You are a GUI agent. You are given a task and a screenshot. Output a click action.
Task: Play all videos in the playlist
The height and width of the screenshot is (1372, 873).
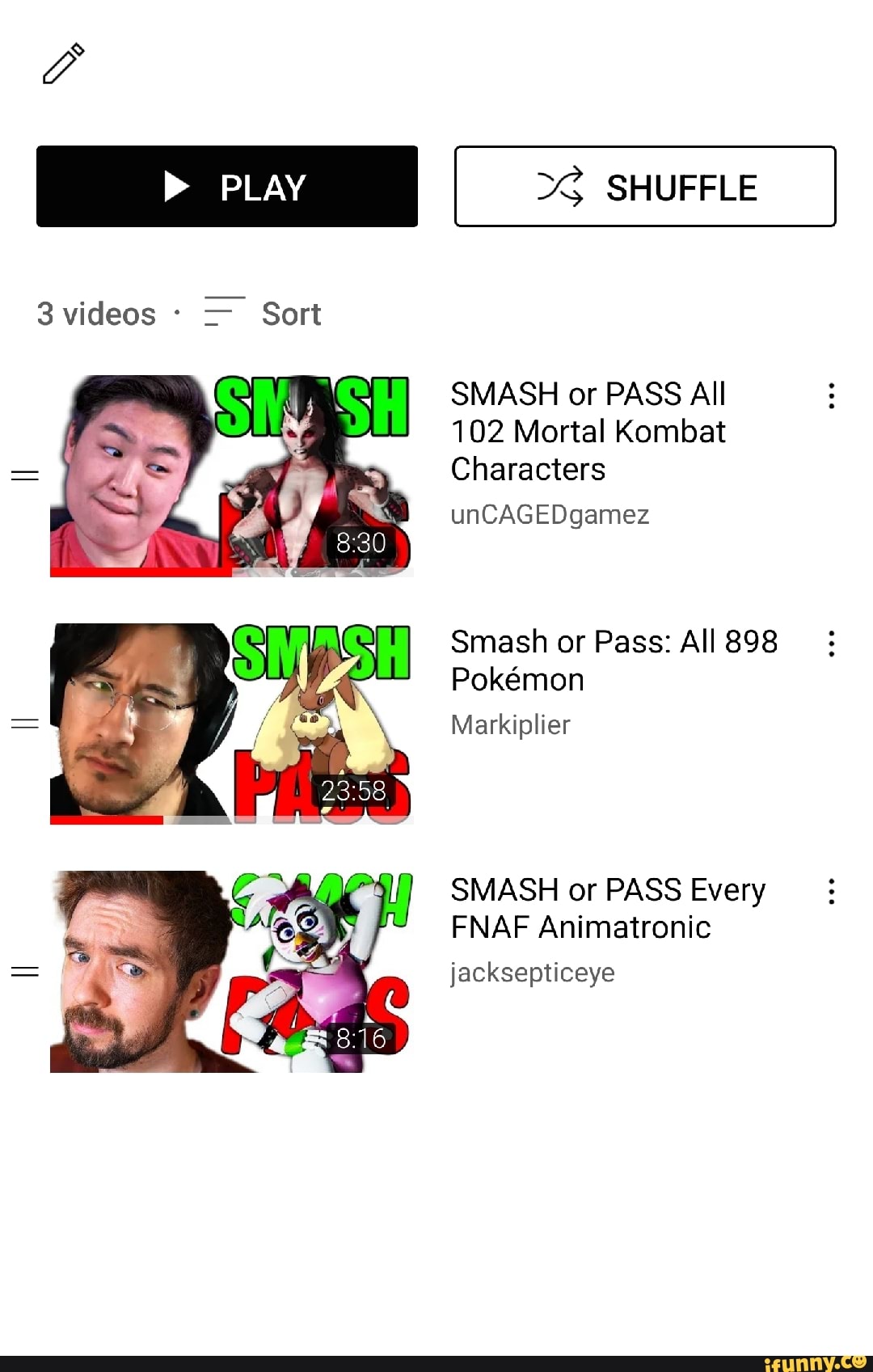pos(227,187)
